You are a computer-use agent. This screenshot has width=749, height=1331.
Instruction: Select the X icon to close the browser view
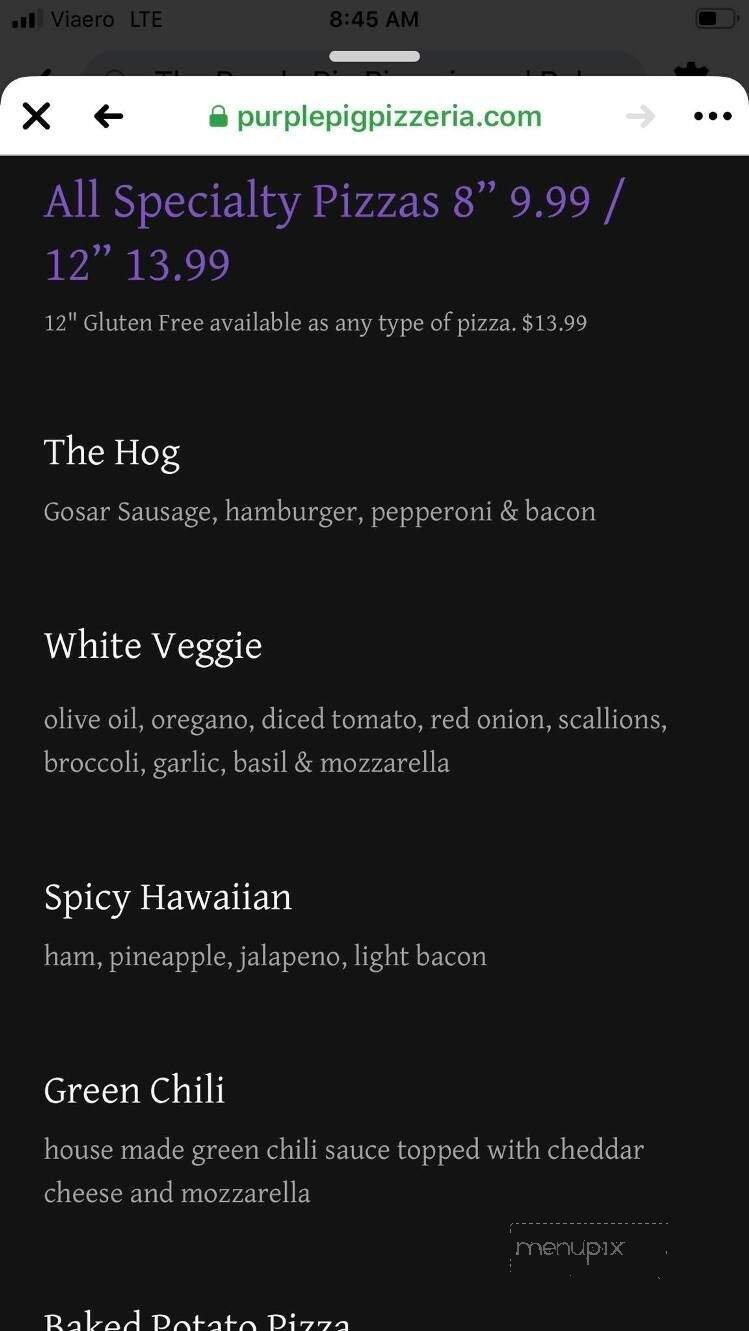pyautogui.click(x=36, y=116)
